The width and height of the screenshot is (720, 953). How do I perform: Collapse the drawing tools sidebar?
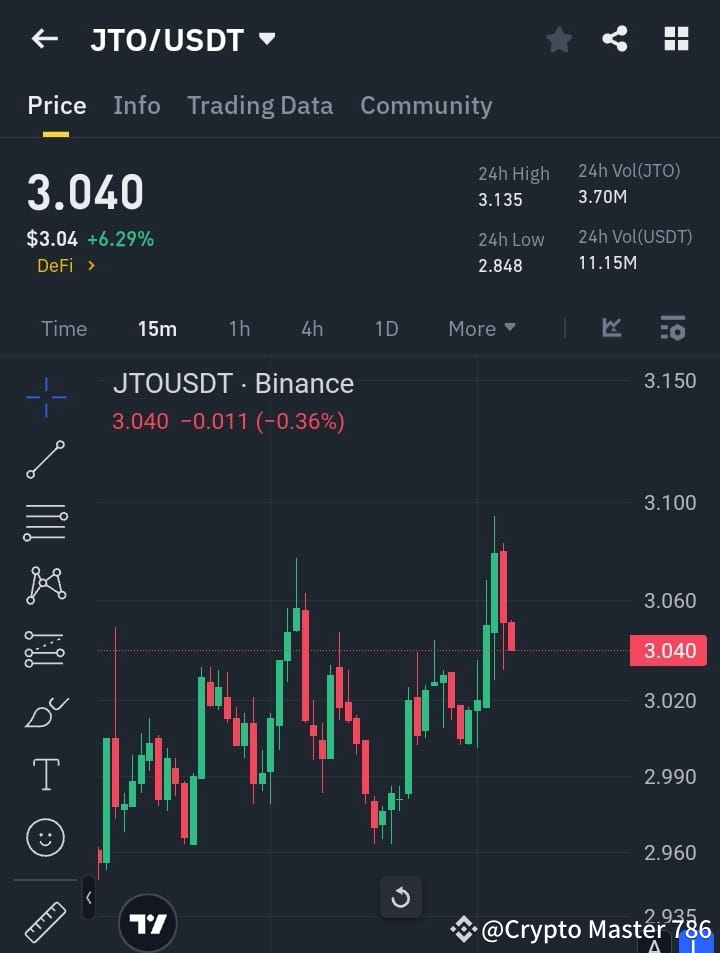point(89,897)
